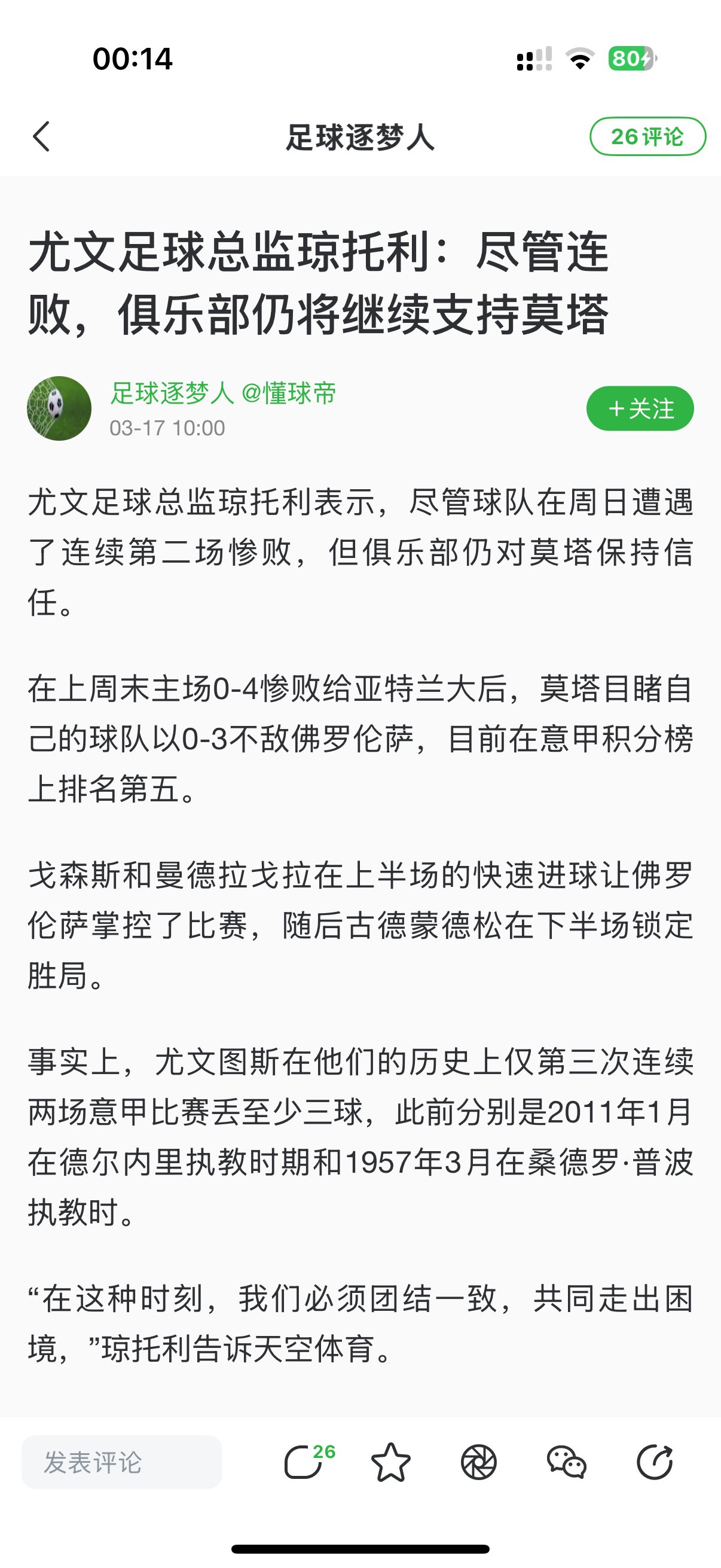This screenshot has height=1568, width=721.
Task: View comments via bottom bubble icon
Action: (304, 1462)
